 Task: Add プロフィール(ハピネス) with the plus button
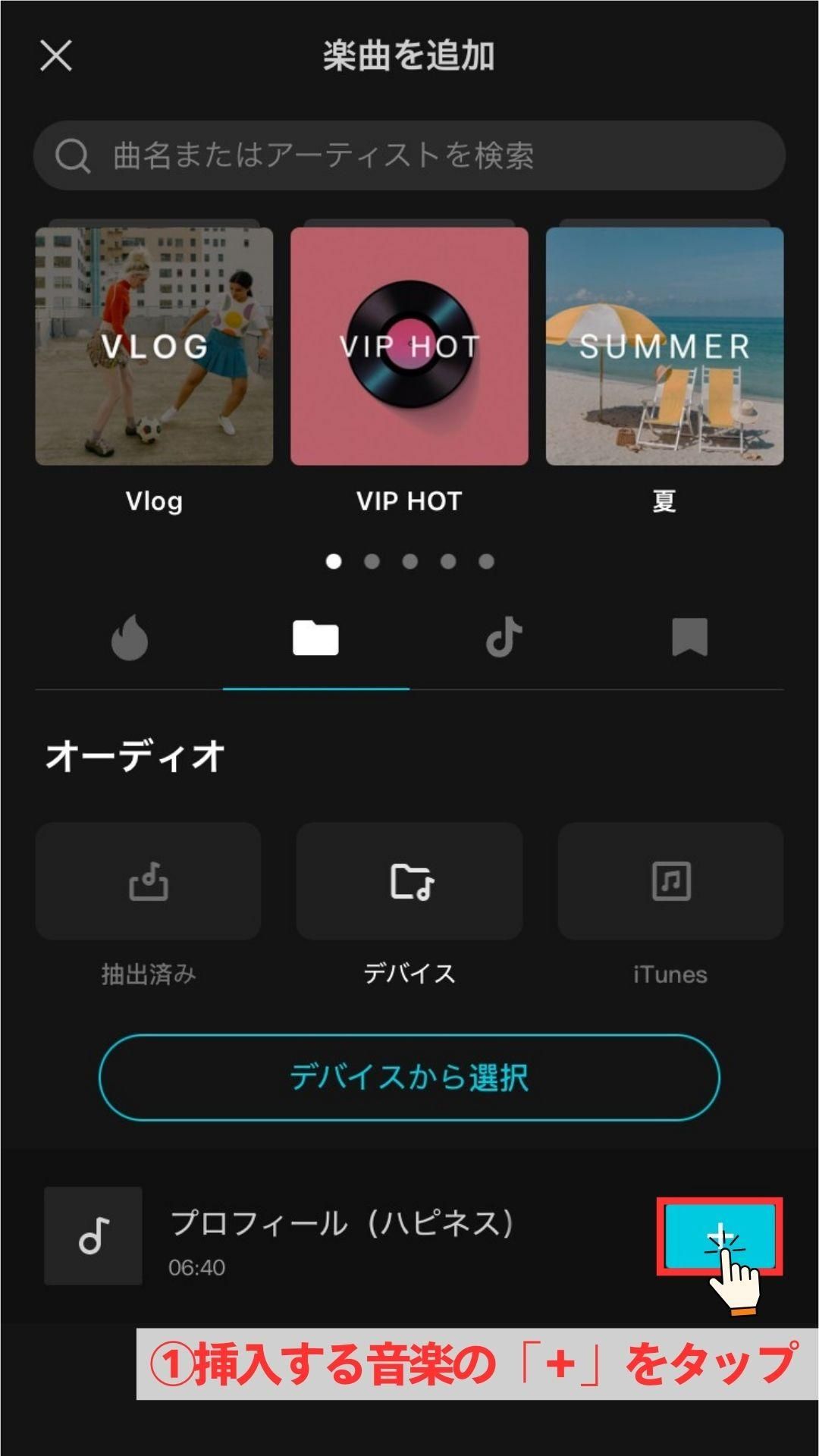720,1237
